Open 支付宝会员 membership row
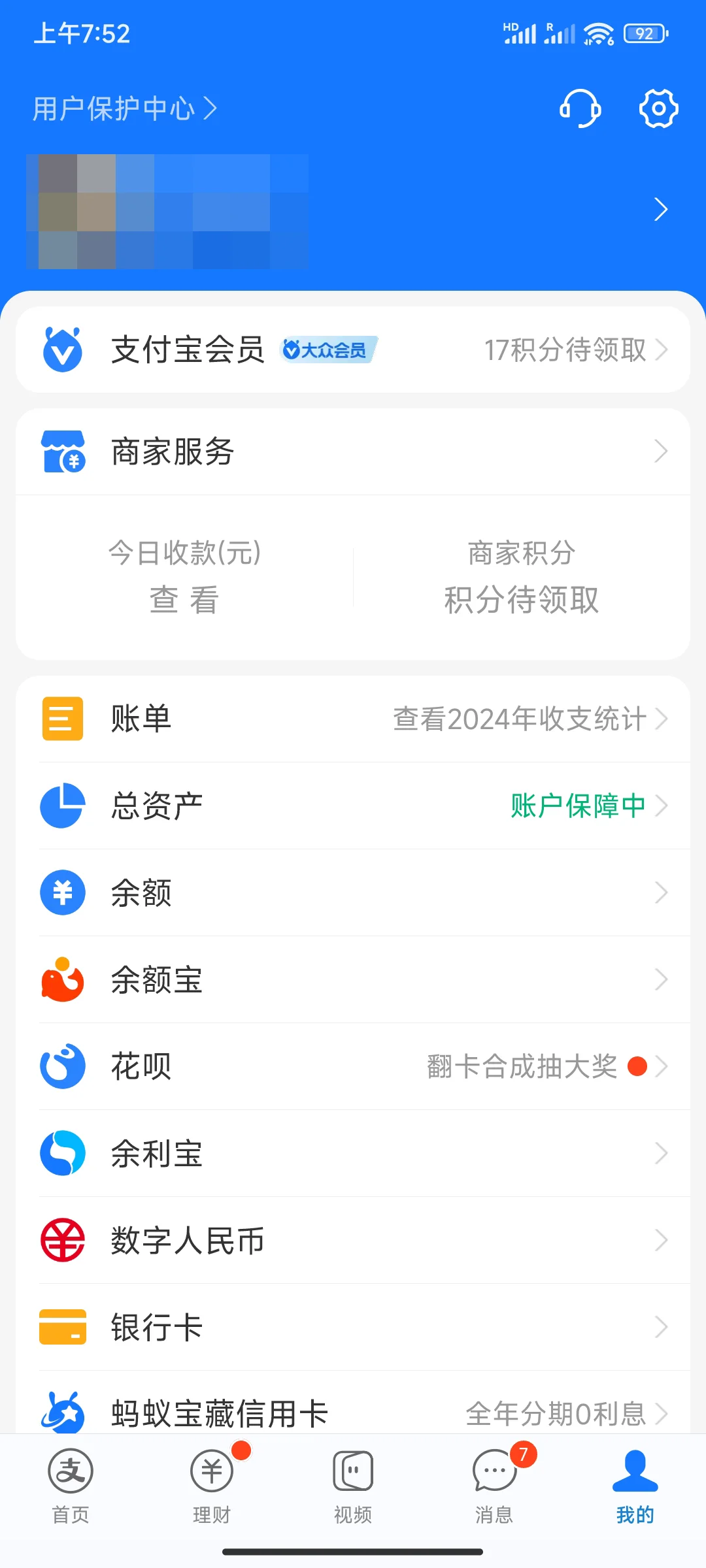The image size is (706, 1568). [x=353, y=350]
